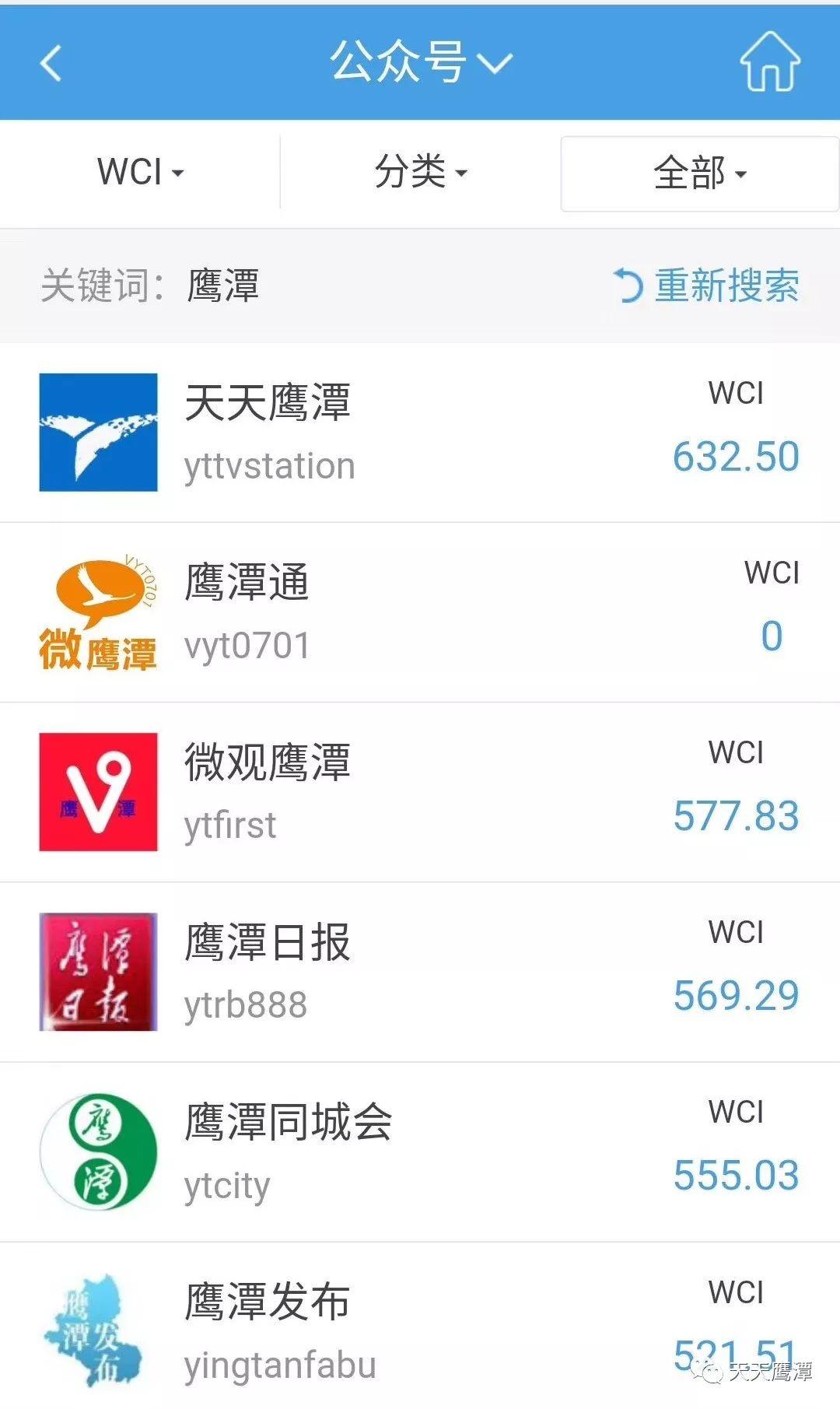The height and width of the screenshot is (1409, 840).
Task: Open the 分类 category dropdown
Action: [421, 172]
